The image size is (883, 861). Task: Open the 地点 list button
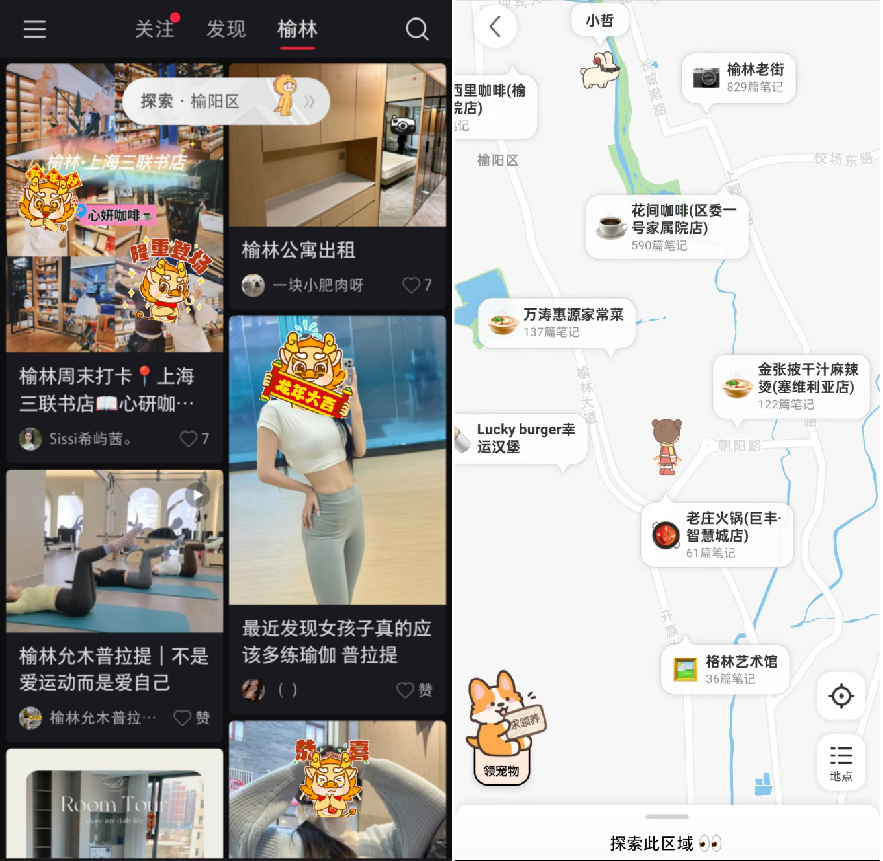point(841,761)
